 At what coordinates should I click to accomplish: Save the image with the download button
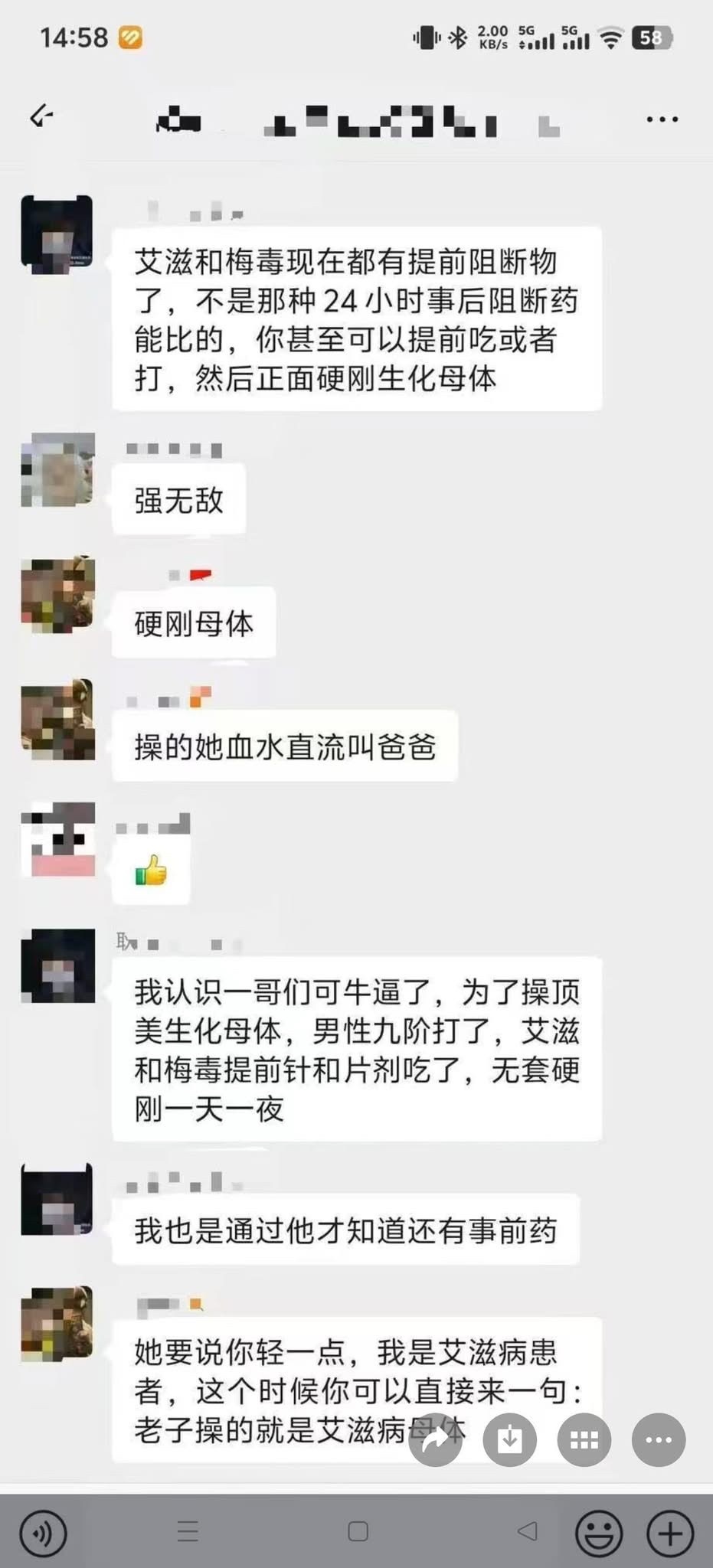[509, 1439]
